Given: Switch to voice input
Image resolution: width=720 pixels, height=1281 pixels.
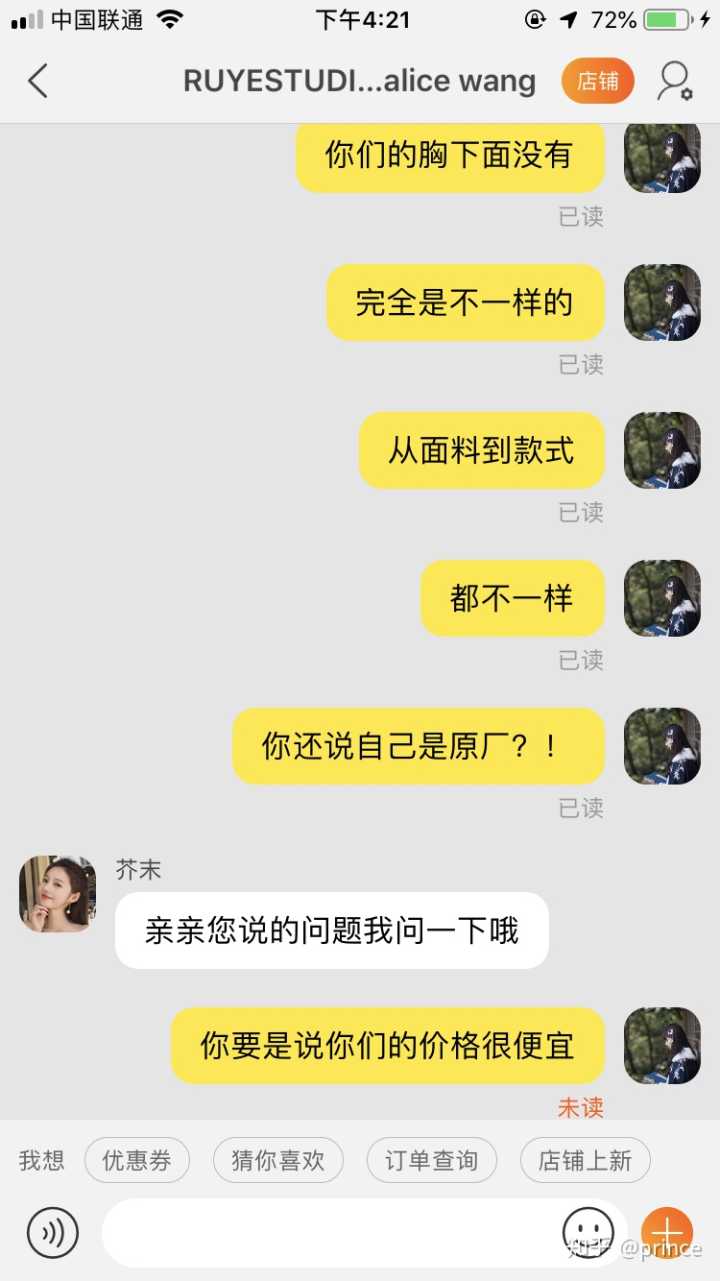Looking at the screenshot, I should click(52, 1233).
